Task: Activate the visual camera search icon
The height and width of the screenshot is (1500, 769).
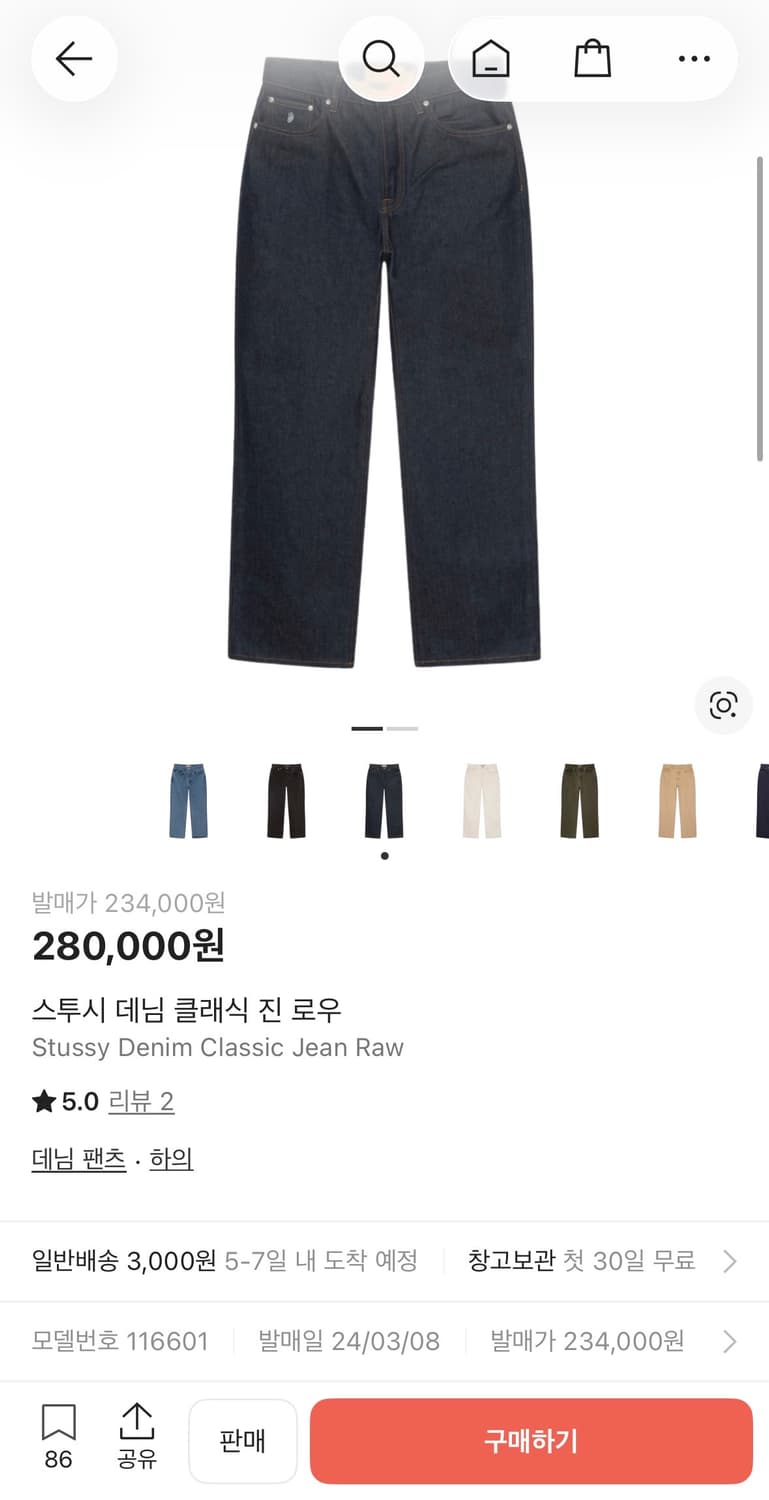Action: coord(723,705)
